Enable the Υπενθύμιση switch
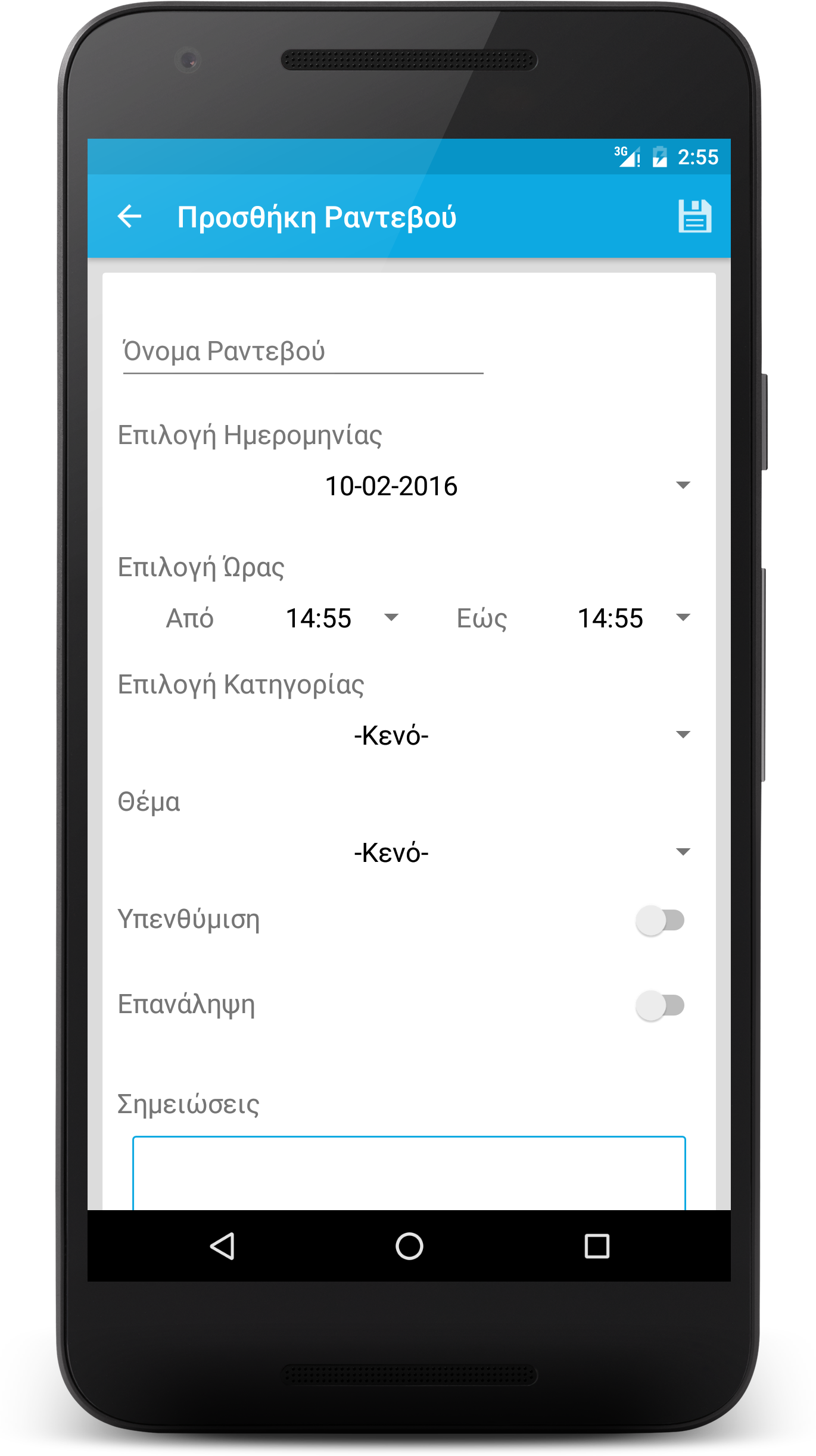 pos(660,920)
